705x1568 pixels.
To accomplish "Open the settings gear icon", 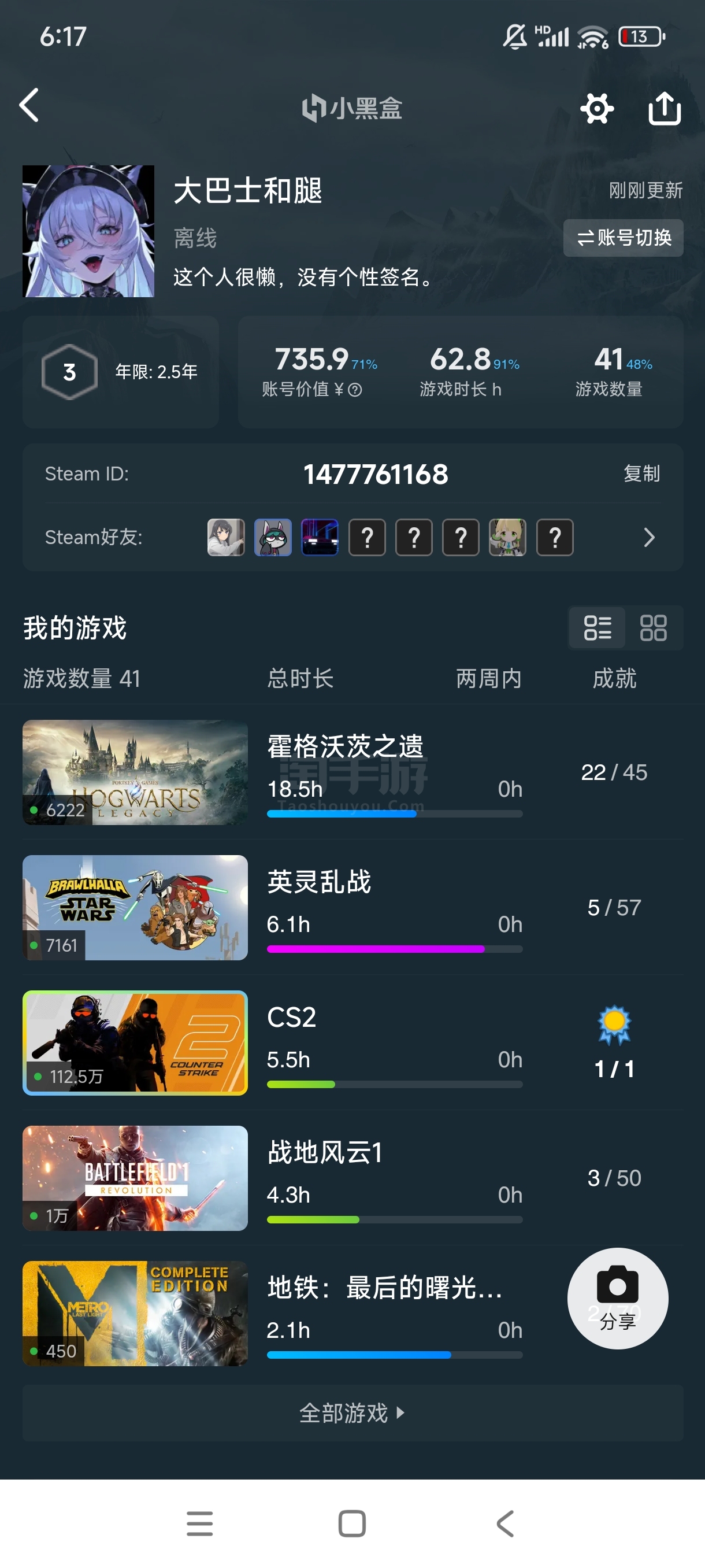I will (597, 109).
